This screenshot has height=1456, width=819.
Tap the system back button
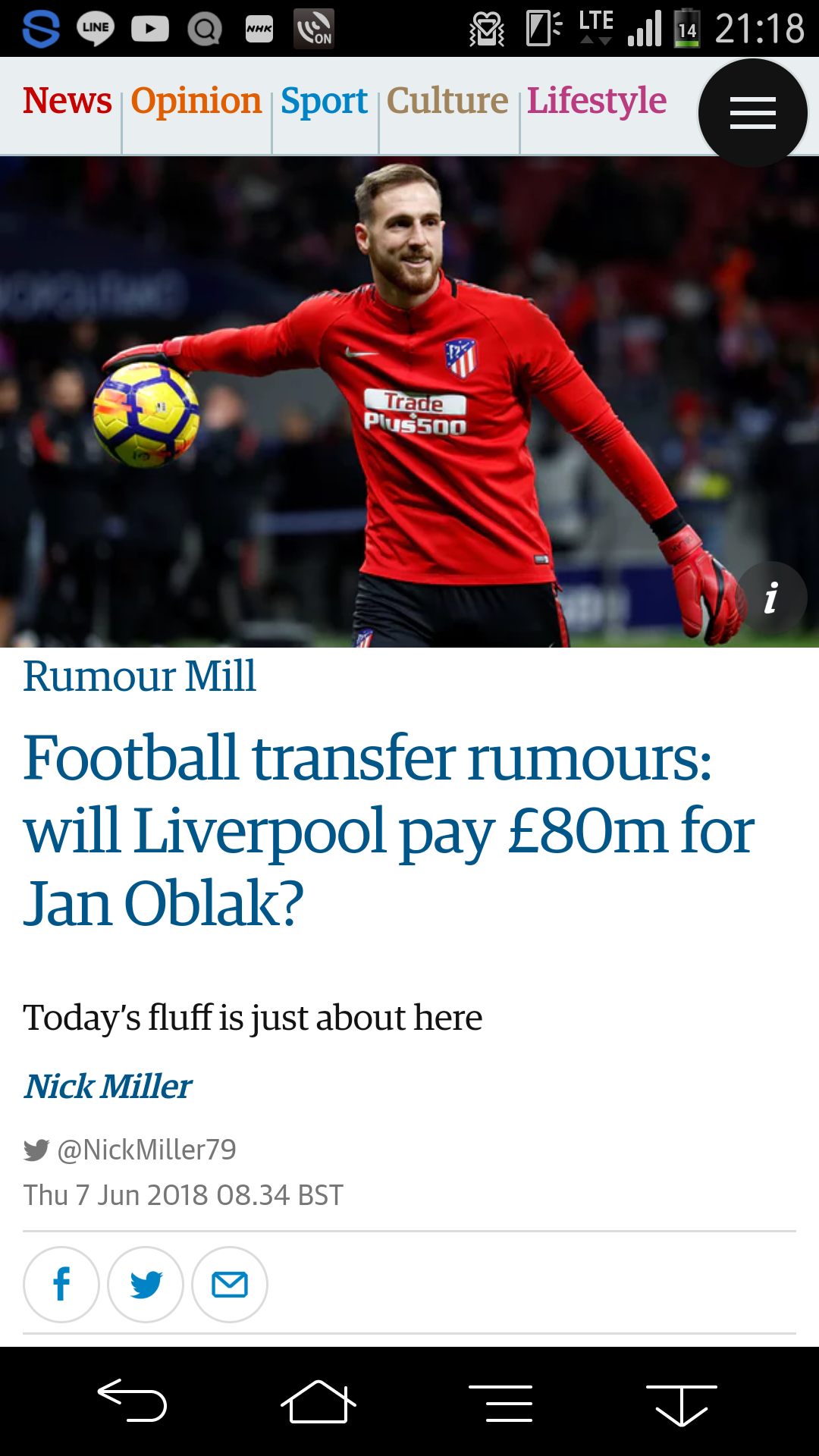click(132, 1401)
